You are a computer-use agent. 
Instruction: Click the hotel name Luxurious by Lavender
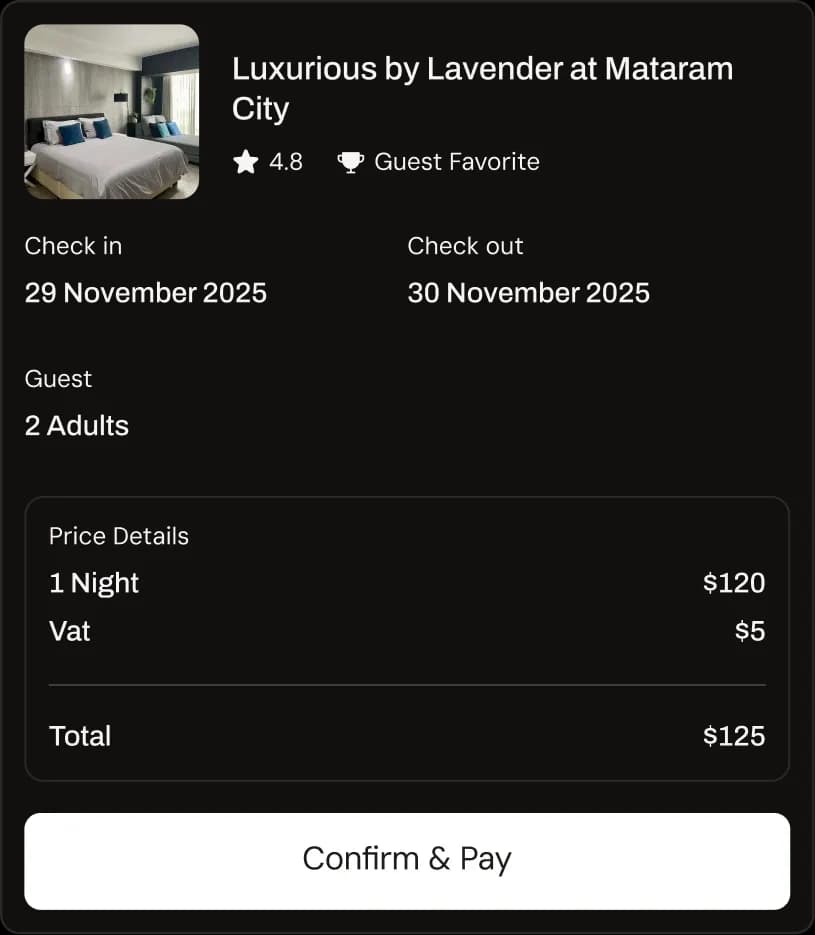pos(482,88)
